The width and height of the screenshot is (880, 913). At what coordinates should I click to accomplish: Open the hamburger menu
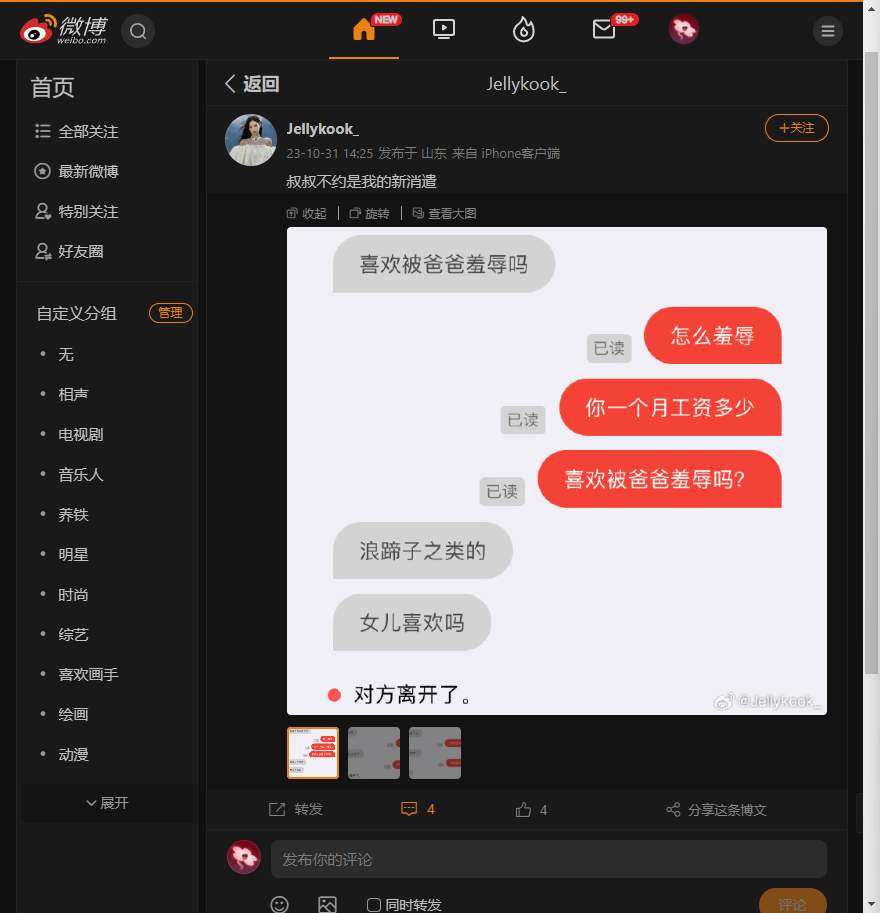coord(827,31)
